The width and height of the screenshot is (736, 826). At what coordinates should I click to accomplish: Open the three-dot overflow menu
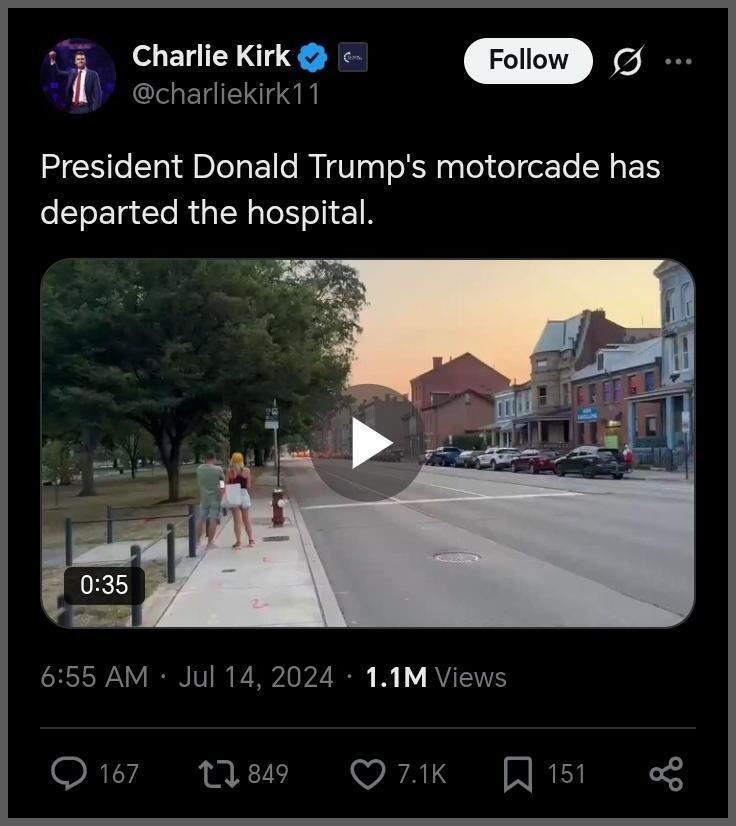click(678, 62)
